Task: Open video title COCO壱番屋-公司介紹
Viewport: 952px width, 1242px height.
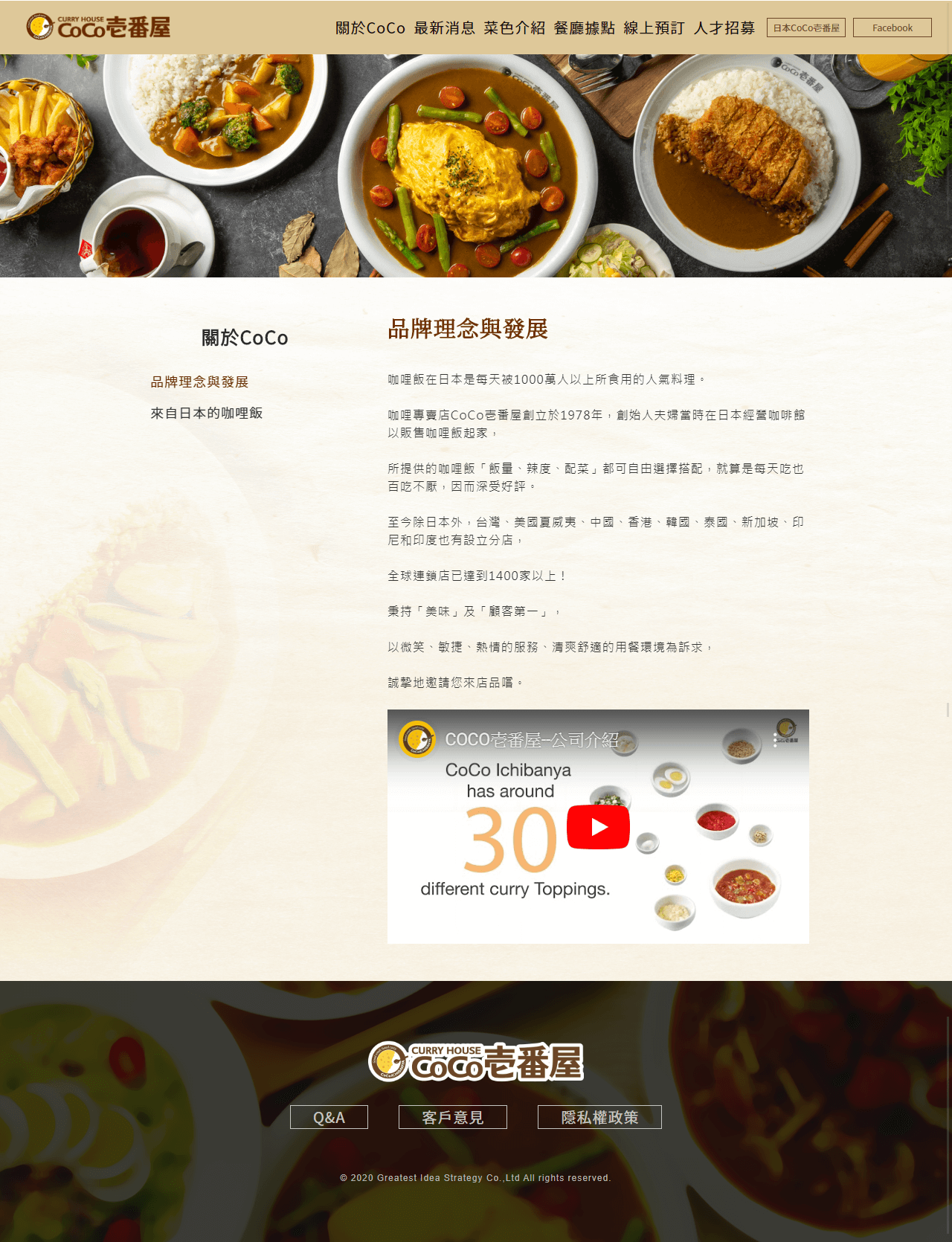Action: coord(531,739)
